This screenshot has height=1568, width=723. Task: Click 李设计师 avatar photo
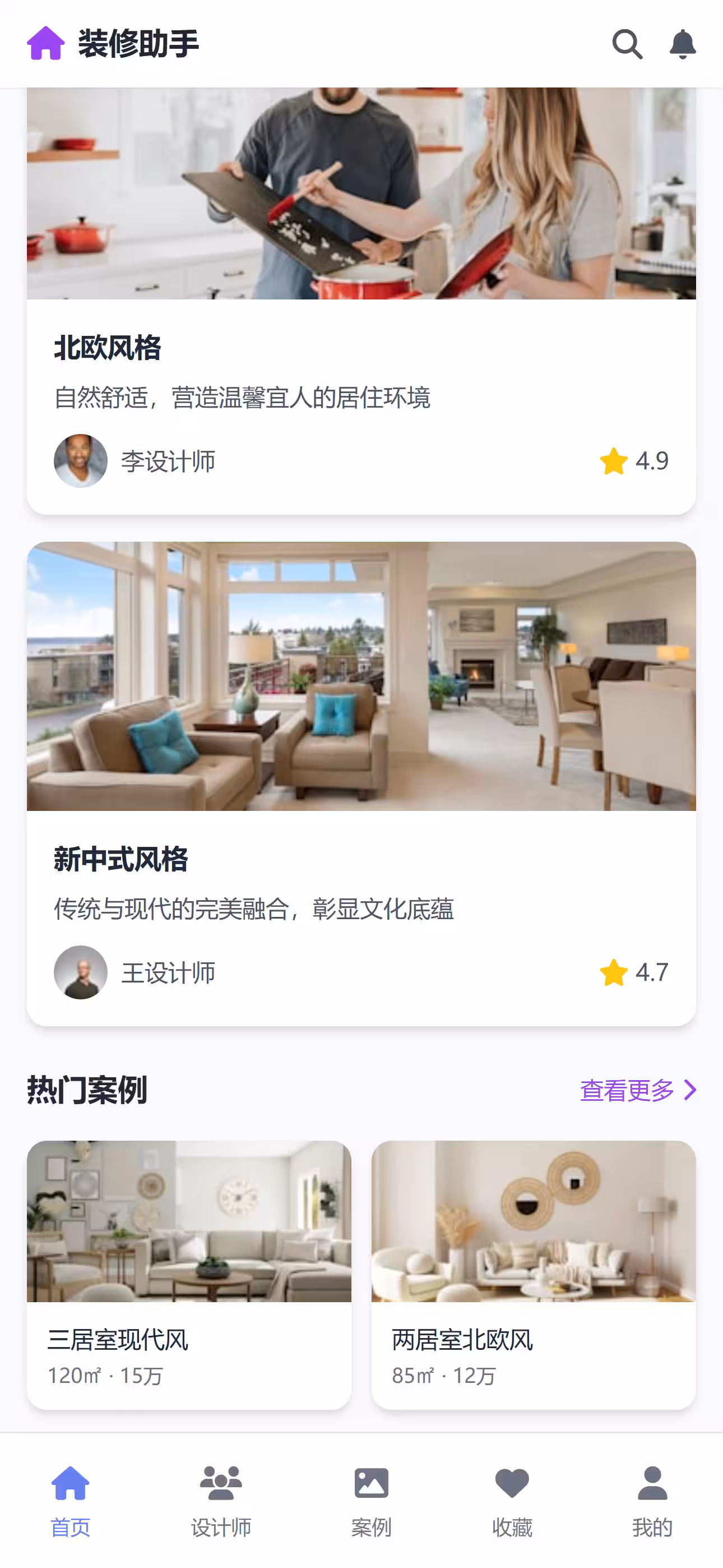tap(80, 461)
